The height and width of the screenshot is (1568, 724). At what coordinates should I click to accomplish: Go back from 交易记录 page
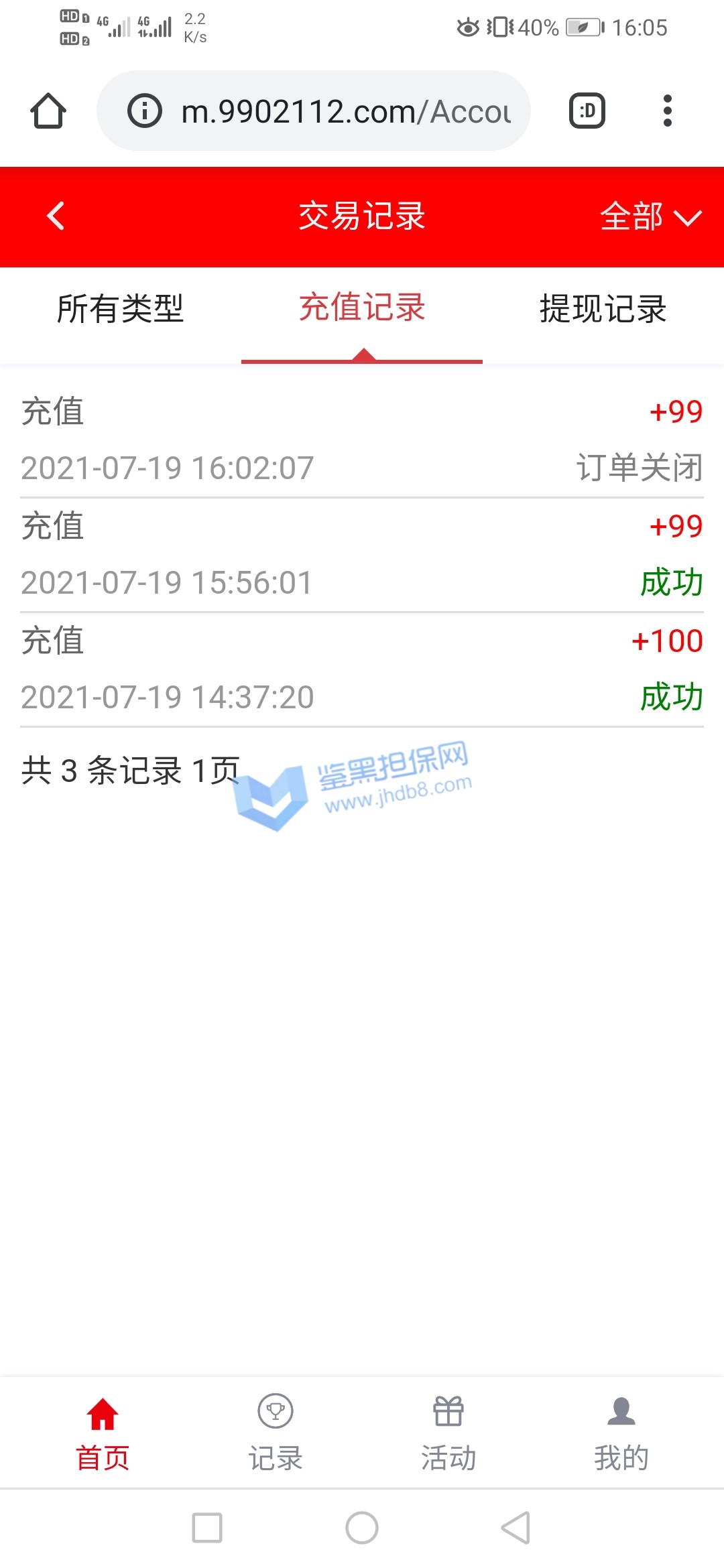(56, 216)
